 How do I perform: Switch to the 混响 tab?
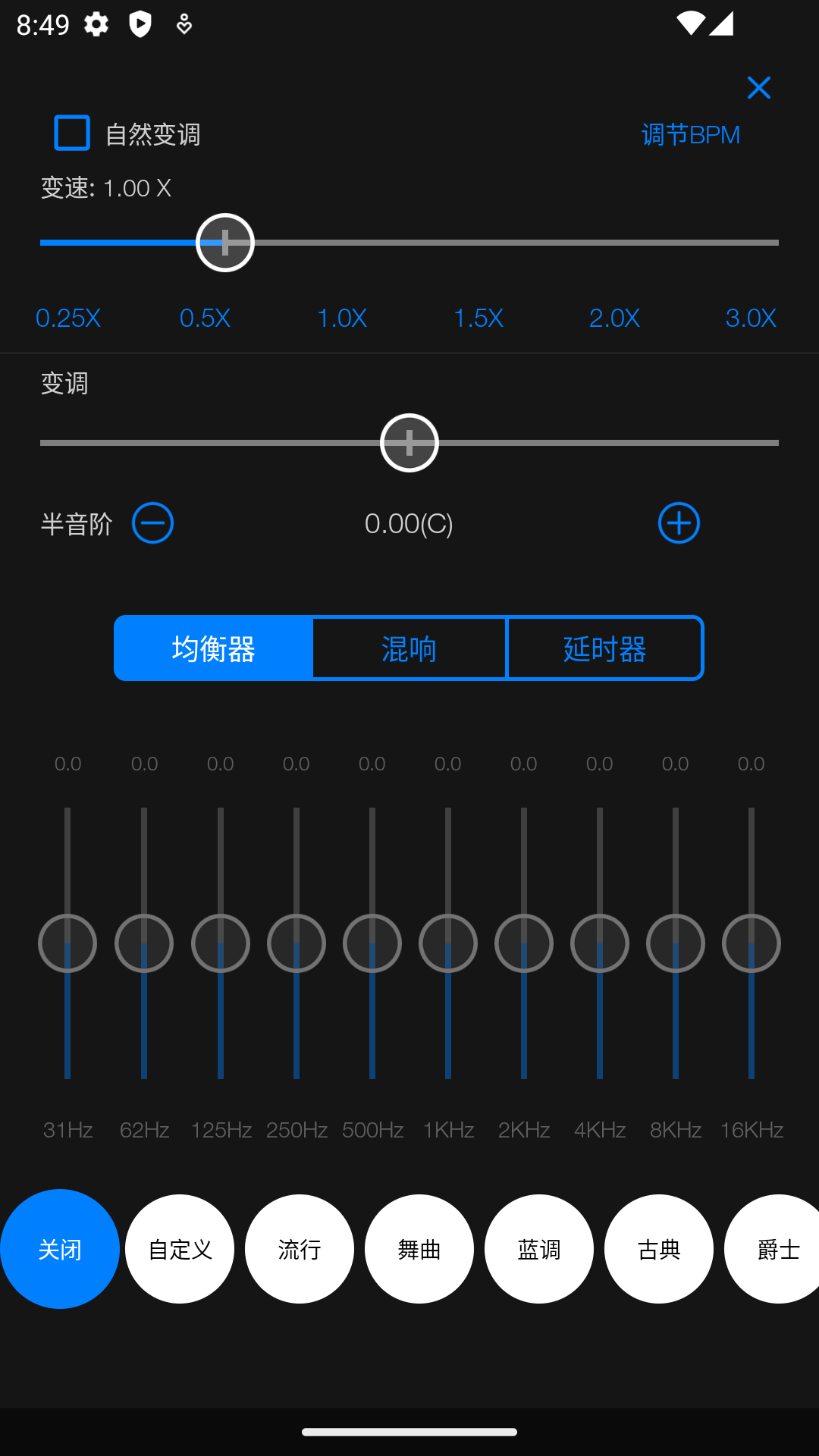[409, 648]
